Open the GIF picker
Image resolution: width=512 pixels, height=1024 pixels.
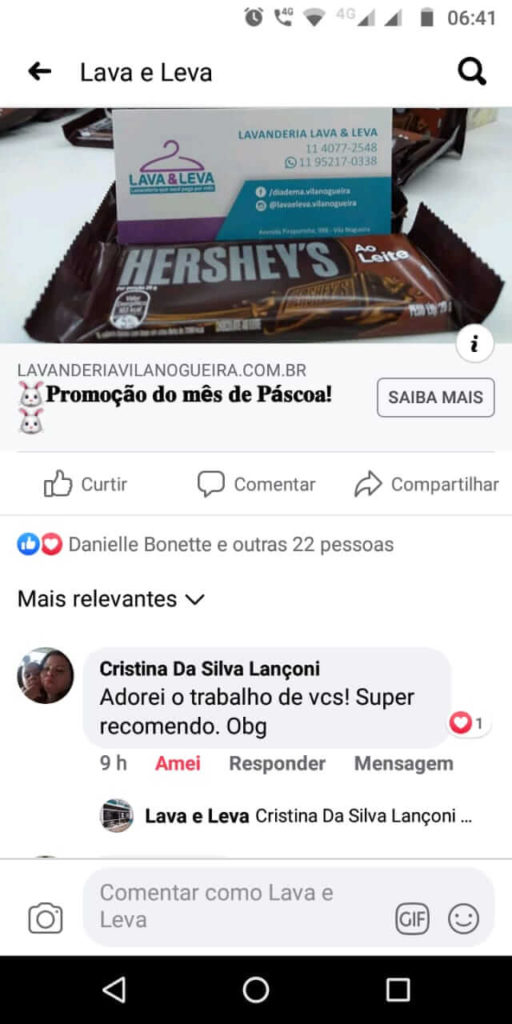point(413,919)
